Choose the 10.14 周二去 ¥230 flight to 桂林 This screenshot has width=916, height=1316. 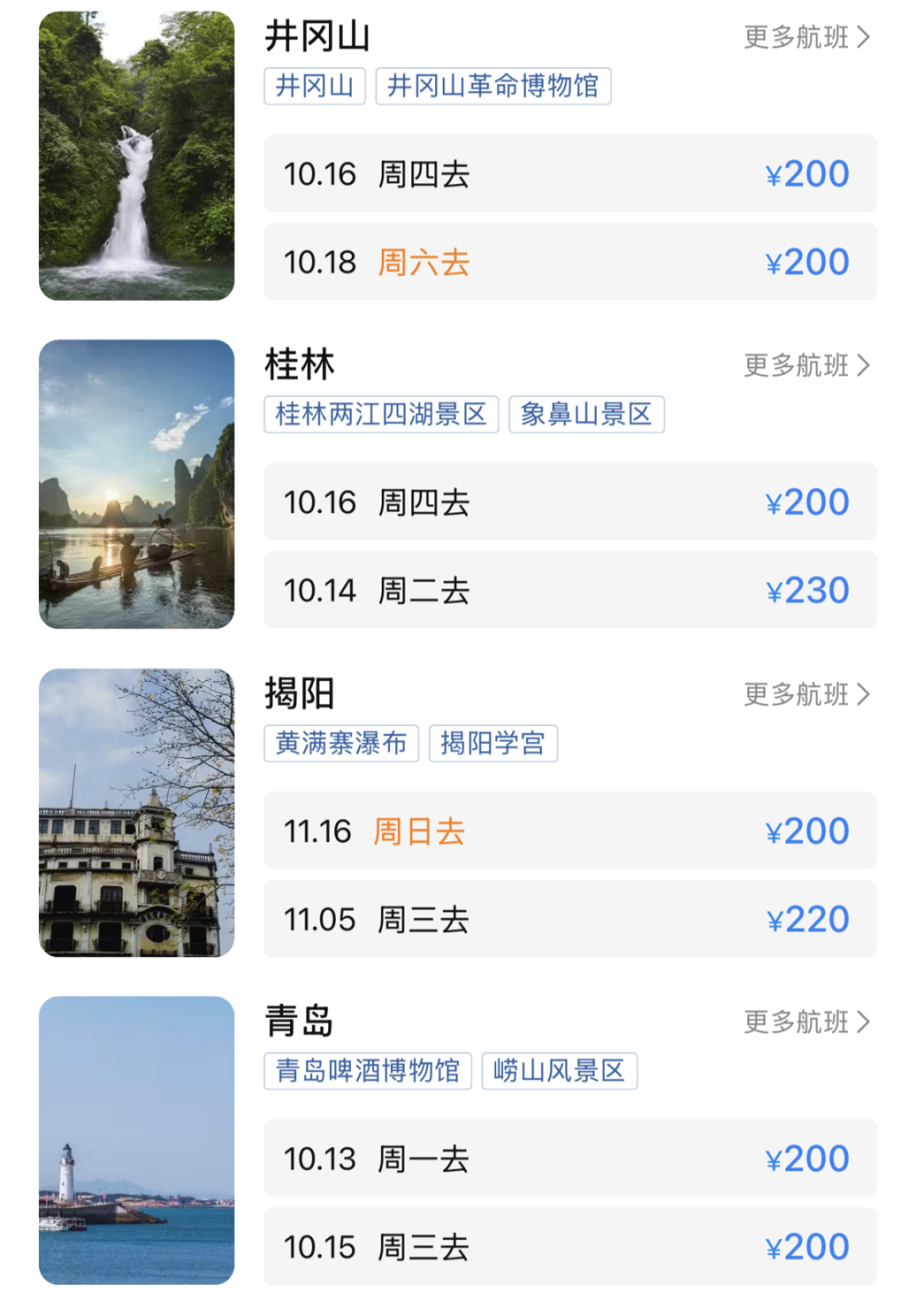tap(570, 590)
